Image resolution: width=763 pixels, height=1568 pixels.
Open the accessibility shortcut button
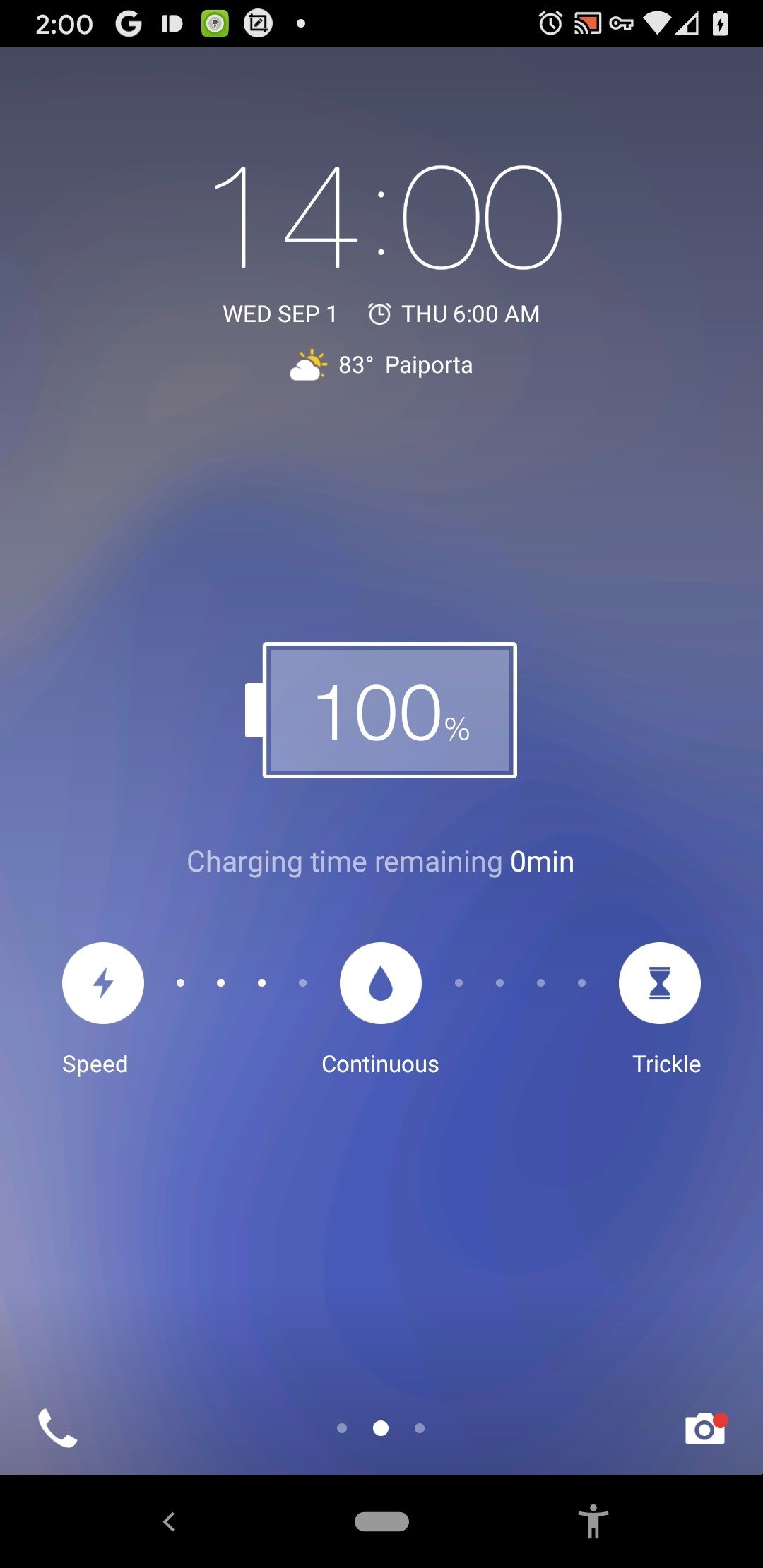[593, 1521]
